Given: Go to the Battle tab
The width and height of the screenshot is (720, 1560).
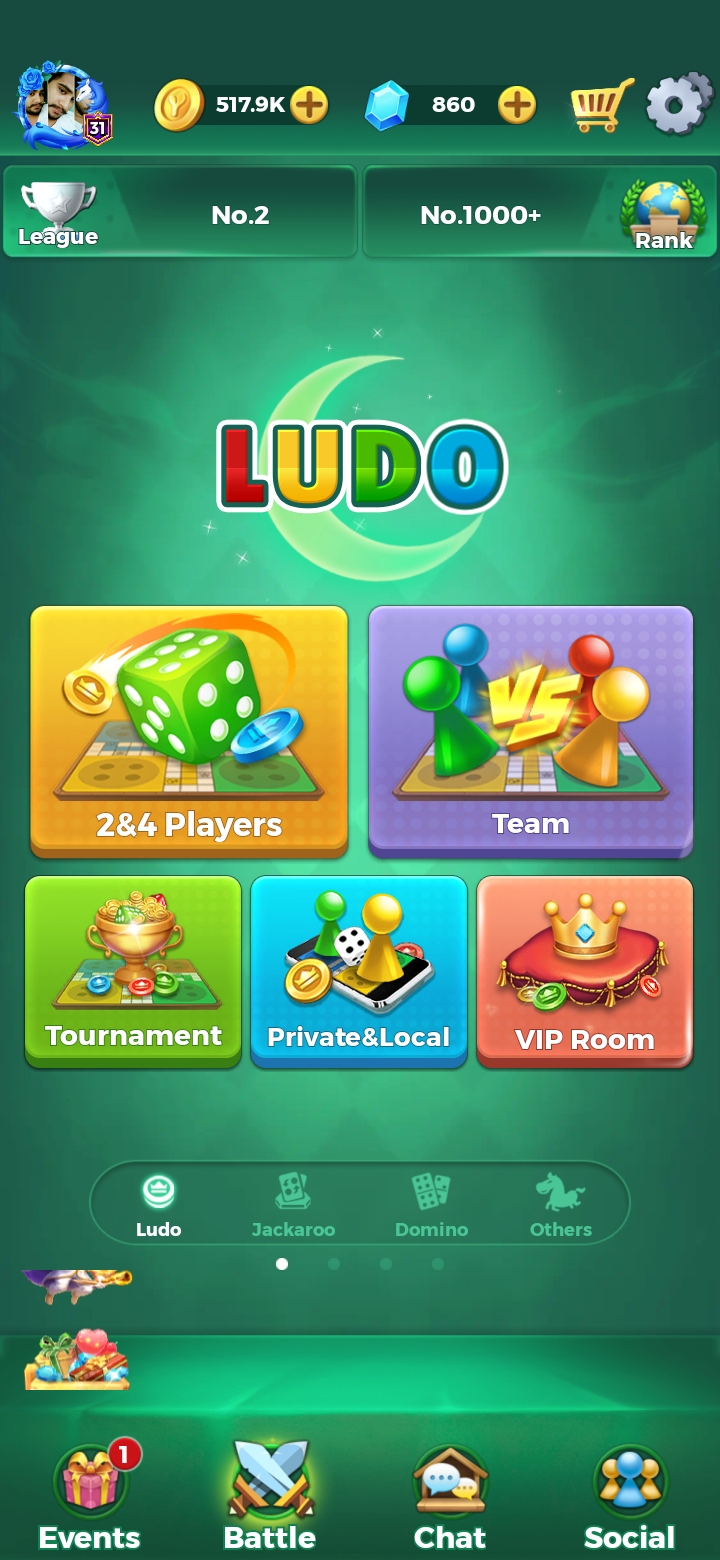Looking at the screenshot, I should coord(270,1495).
